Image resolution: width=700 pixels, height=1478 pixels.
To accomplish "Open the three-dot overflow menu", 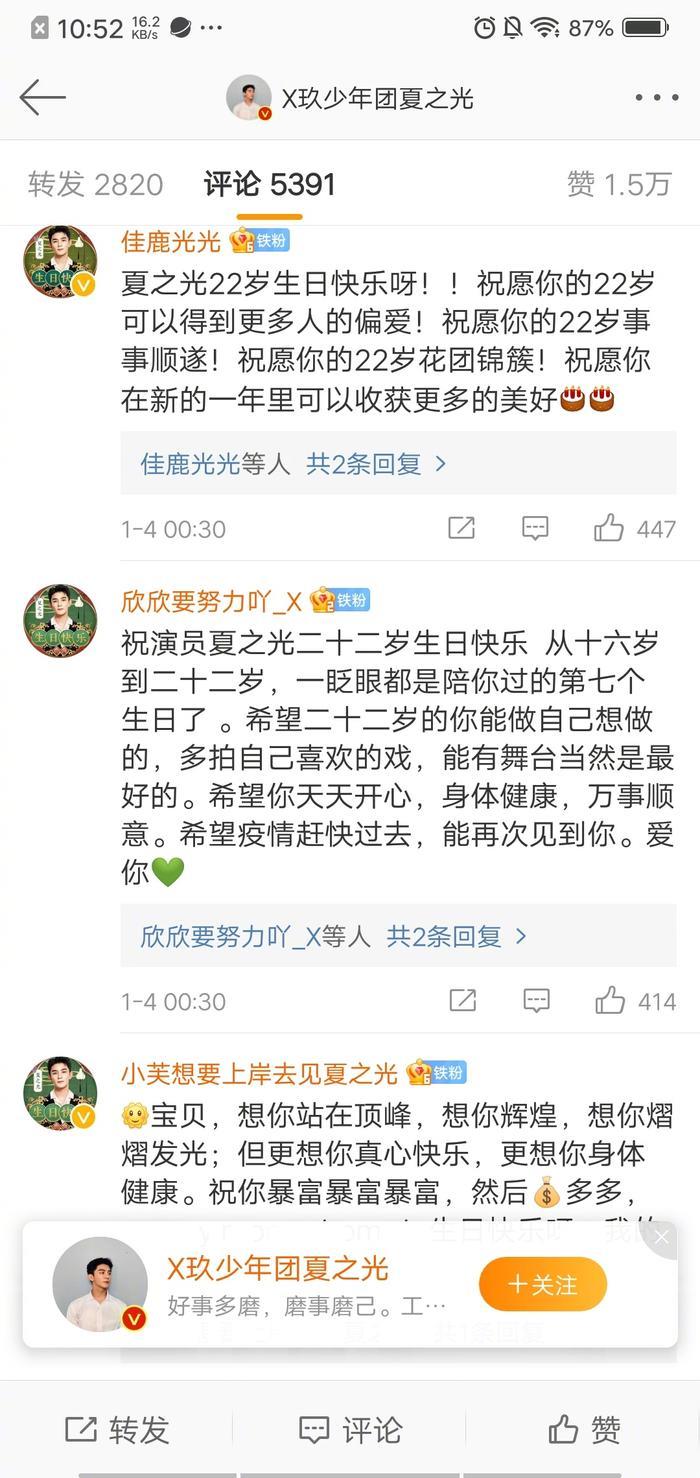I will click(656, 98).
